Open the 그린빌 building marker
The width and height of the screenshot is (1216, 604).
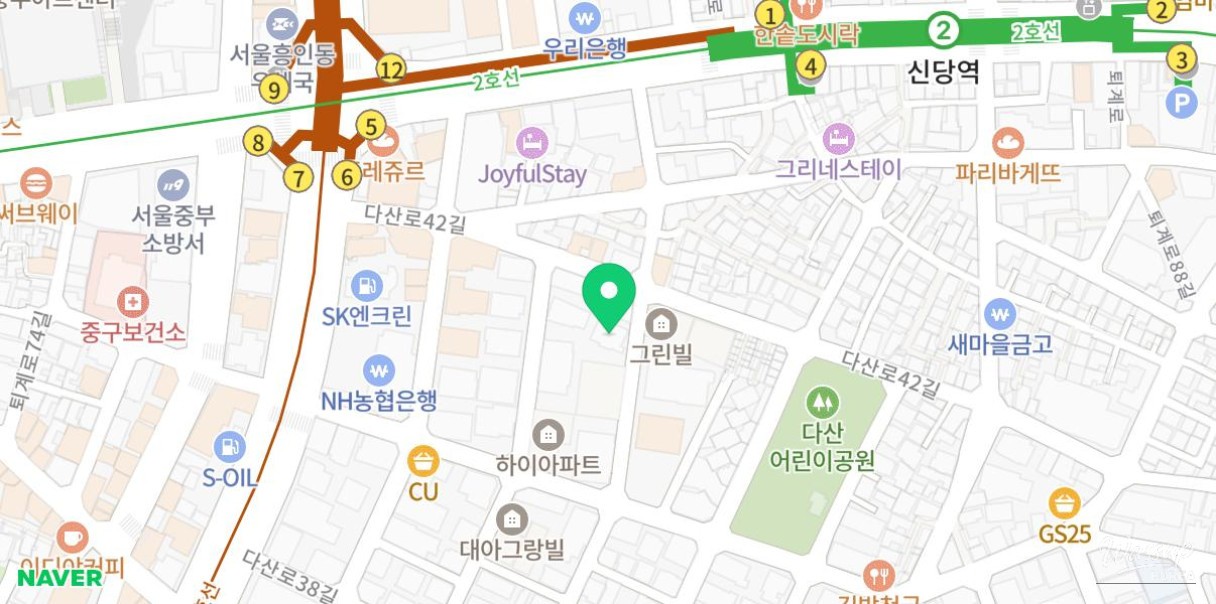[x=660, y=324]
